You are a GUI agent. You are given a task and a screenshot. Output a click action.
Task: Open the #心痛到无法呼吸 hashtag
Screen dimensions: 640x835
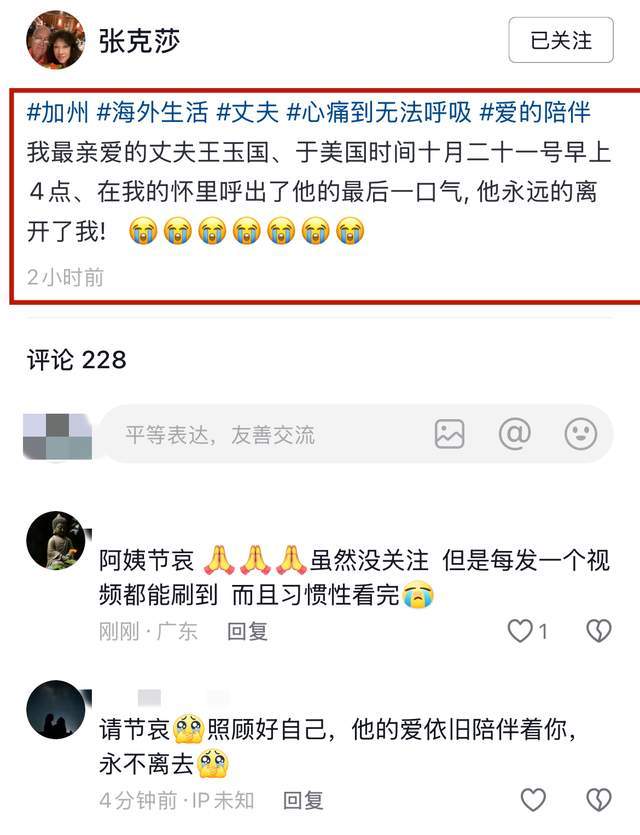click(x=378, y=112)
